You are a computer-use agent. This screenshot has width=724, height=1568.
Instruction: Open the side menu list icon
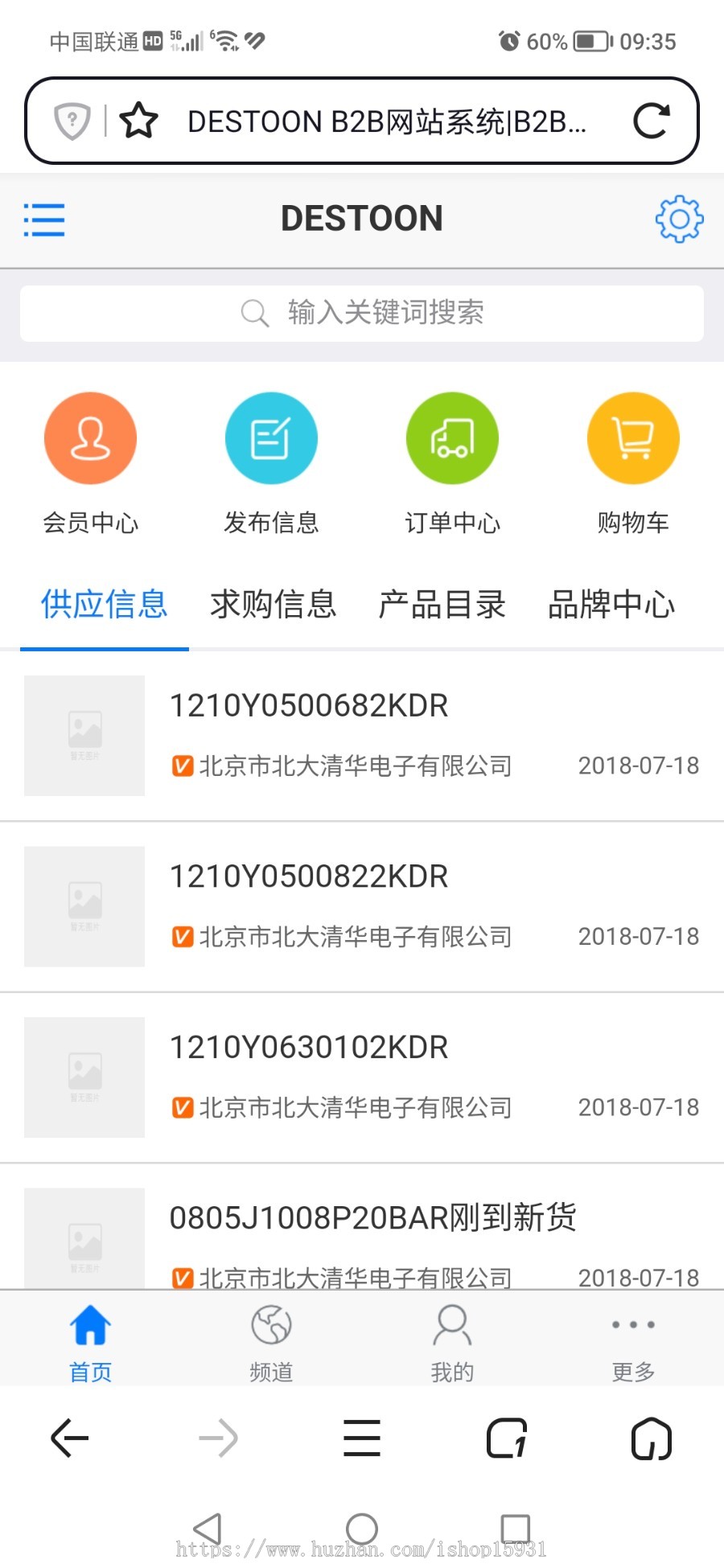coord(44,220)
